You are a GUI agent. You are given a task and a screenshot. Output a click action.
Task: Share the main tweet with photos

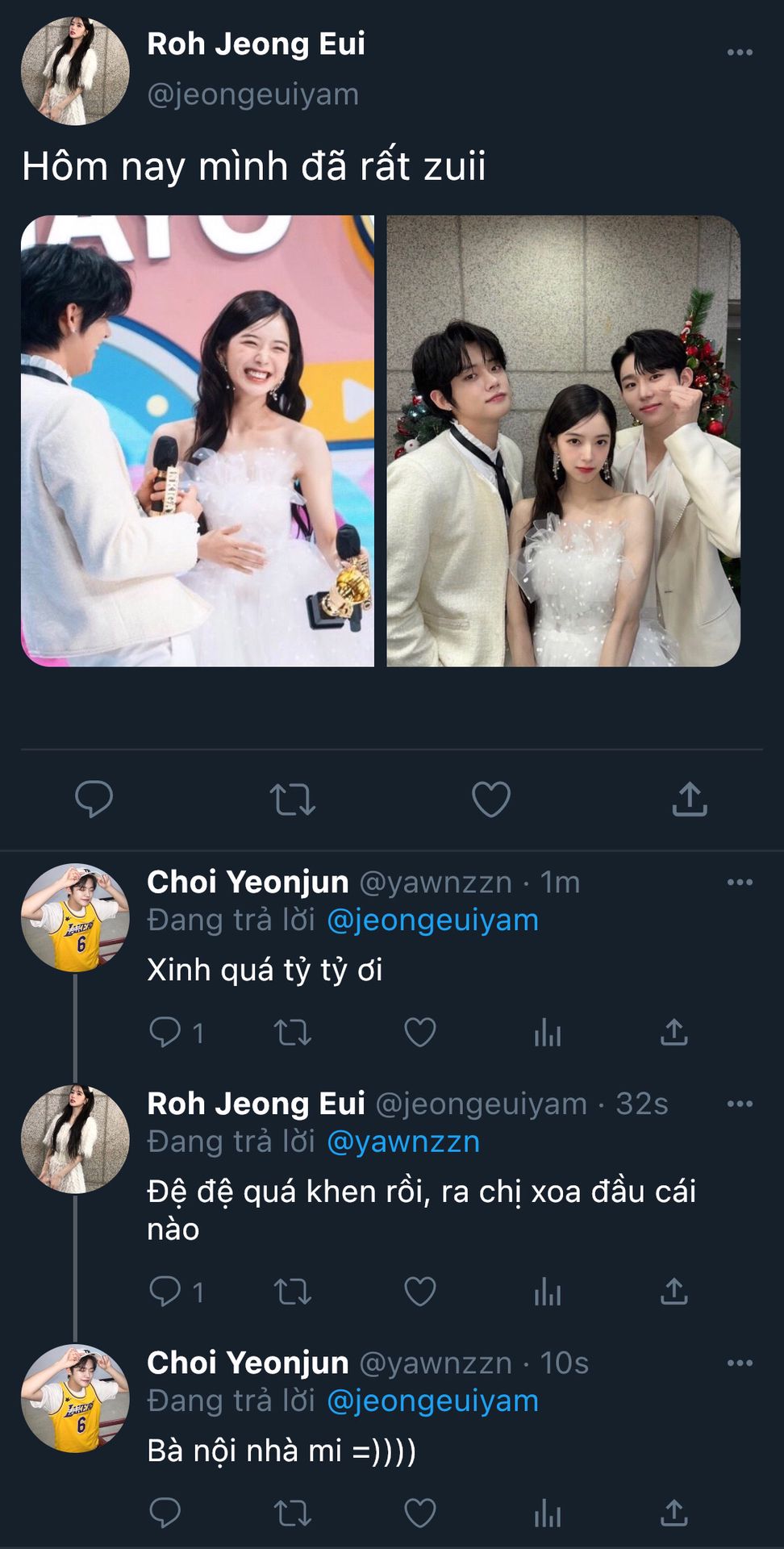690,799
